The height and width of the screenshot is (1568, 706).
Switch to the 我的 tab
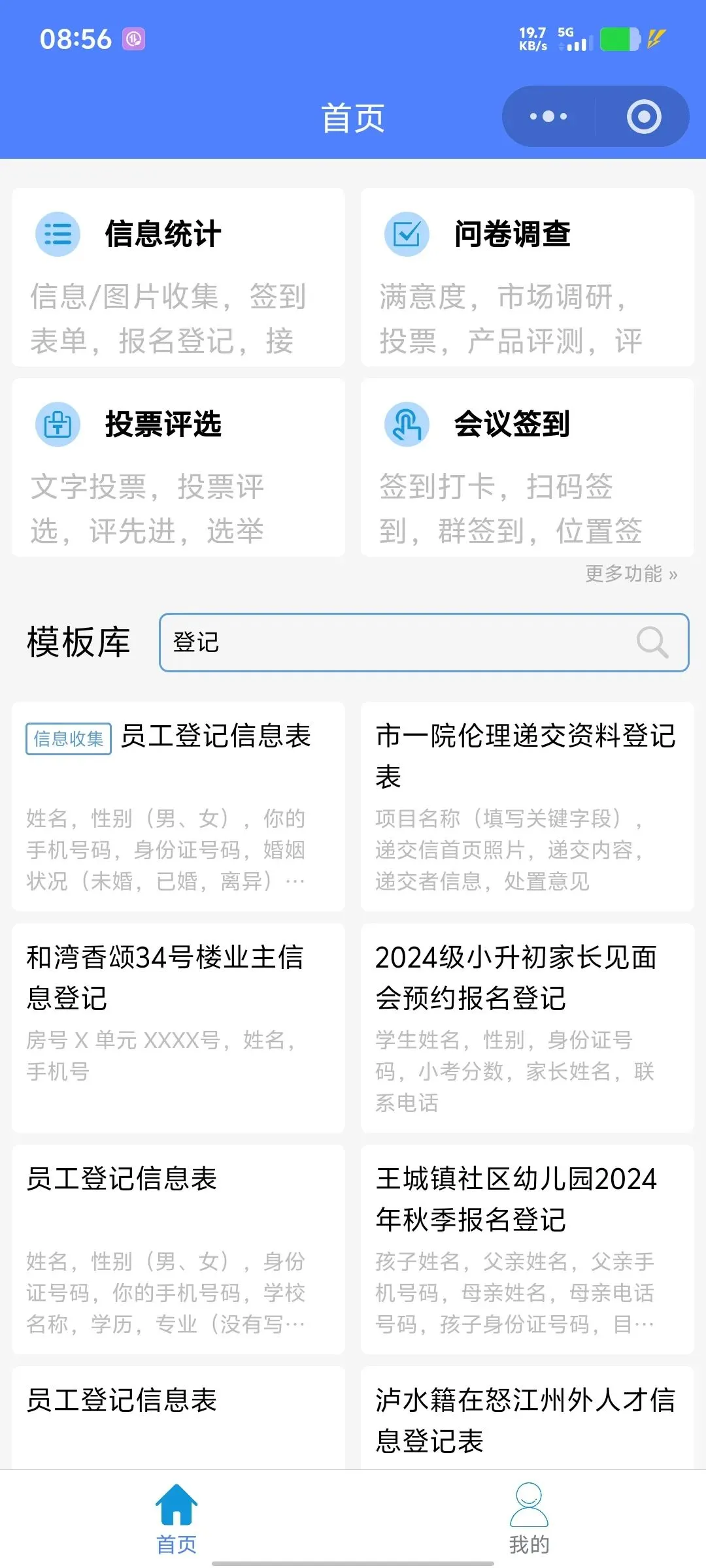pyautogui.click(x=529, y=1519)
